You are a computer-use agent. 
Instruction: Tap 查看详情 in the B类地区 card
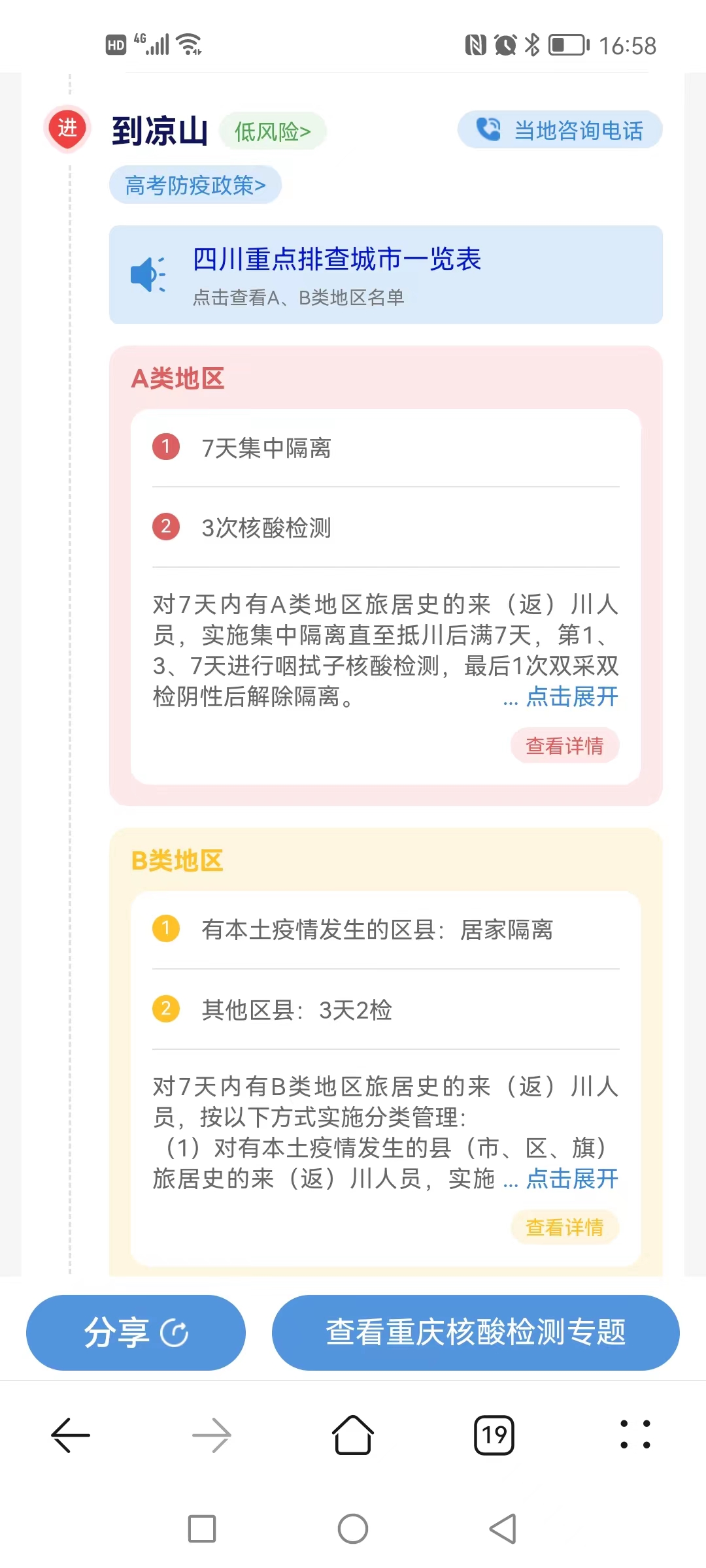click(x=565, y=1227)
